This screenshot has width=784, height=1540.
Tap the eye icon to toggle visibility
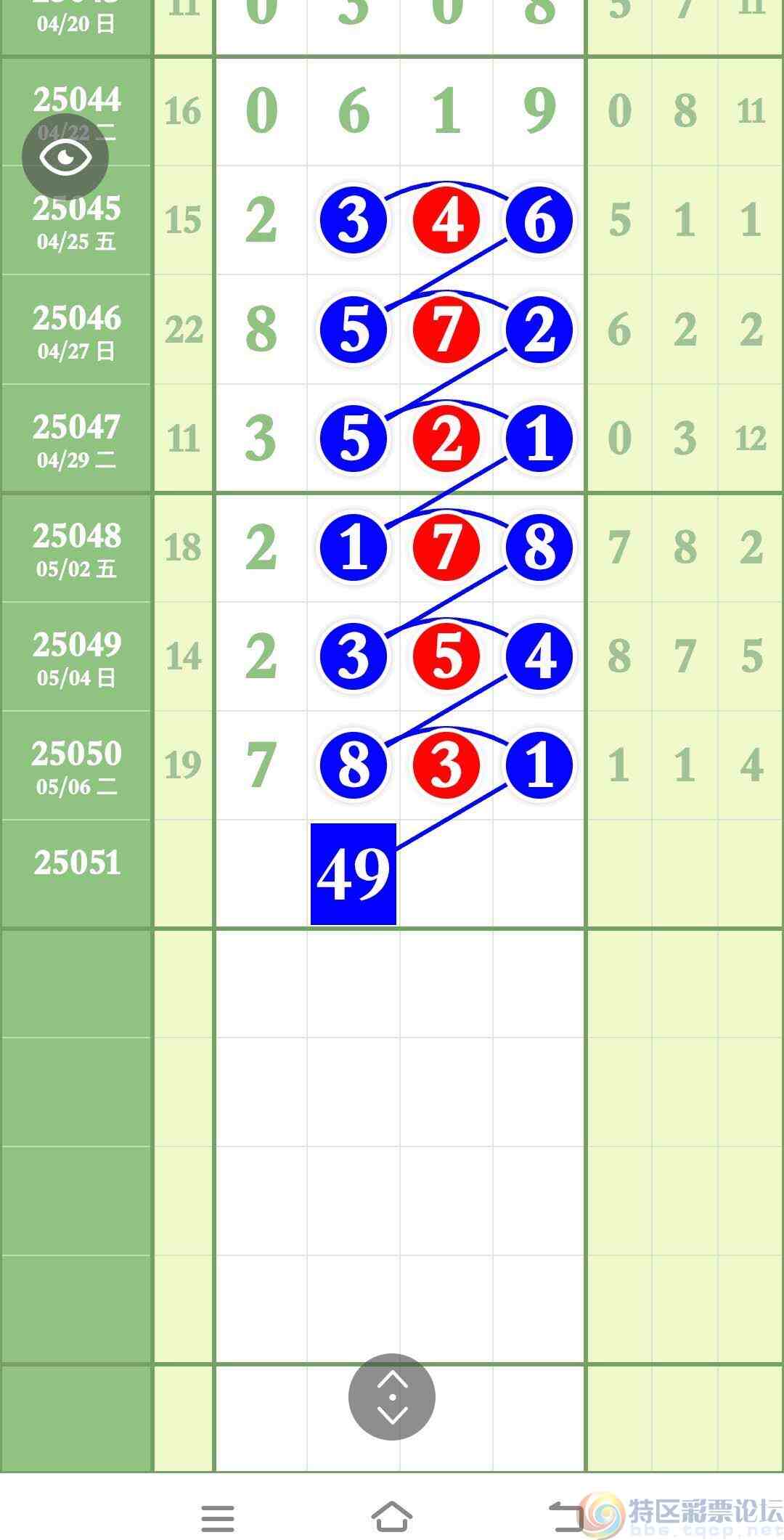(x=65, y=157)
